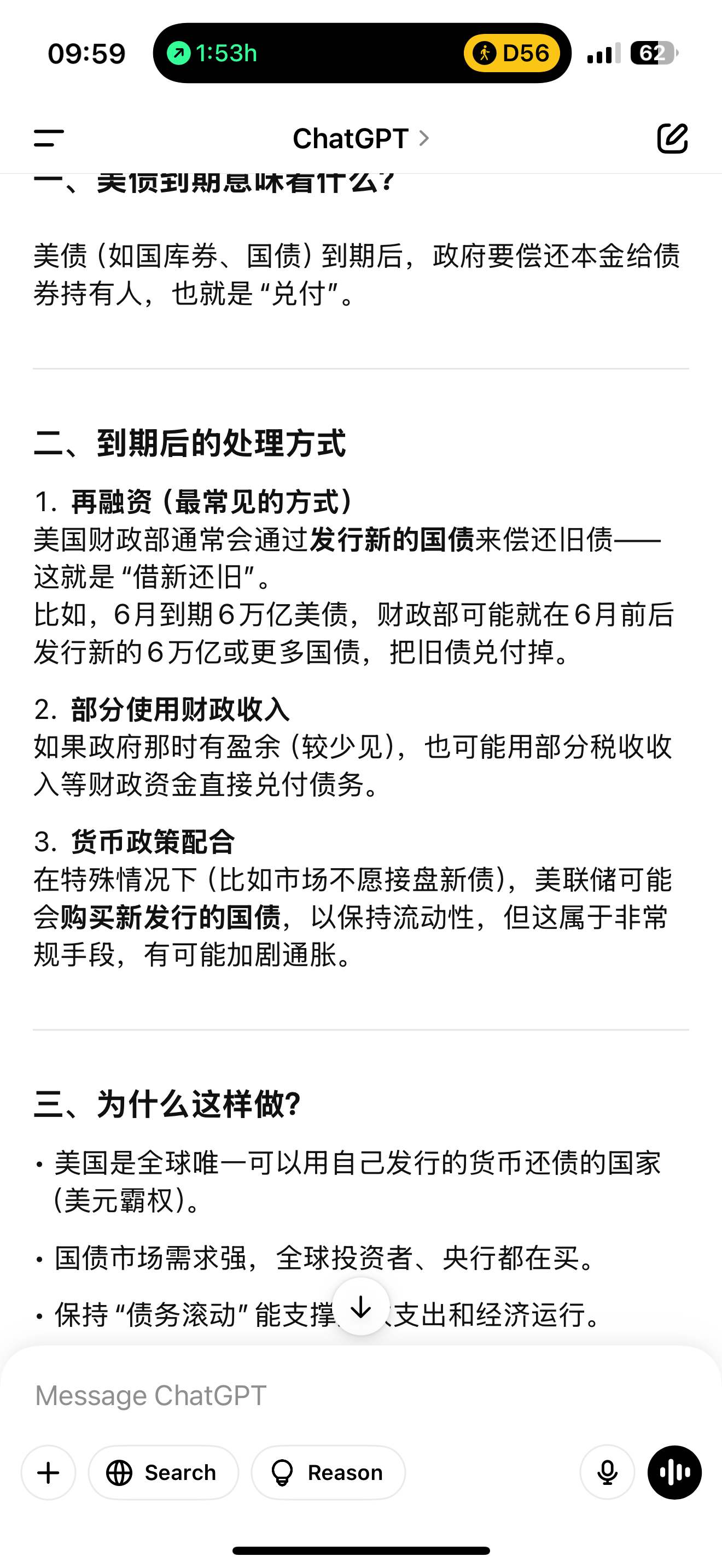722x1568 pixels.
Task: Enable Search mode
Action: [163, 1472]
